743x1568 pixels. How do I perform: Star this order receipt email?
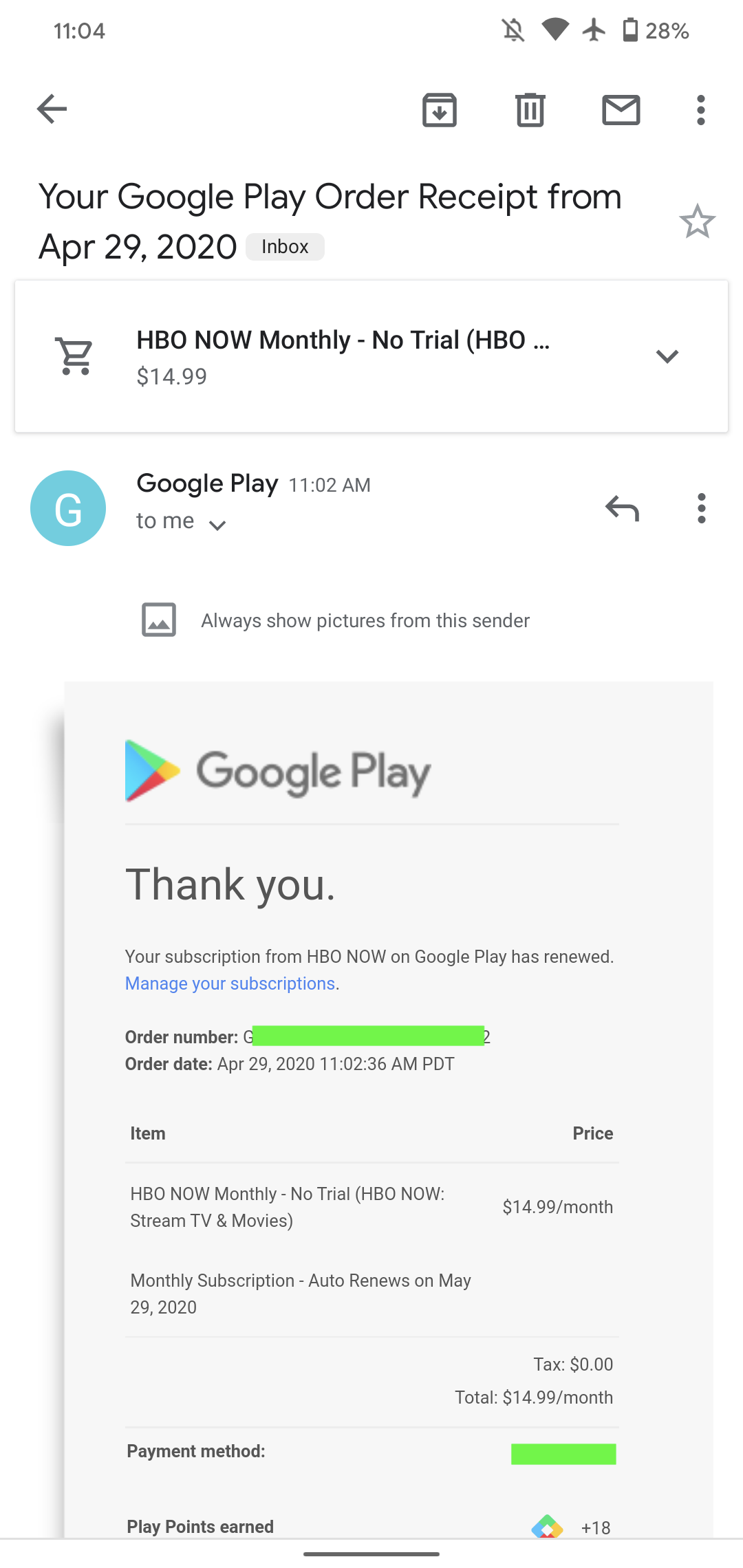pos(697,221)
